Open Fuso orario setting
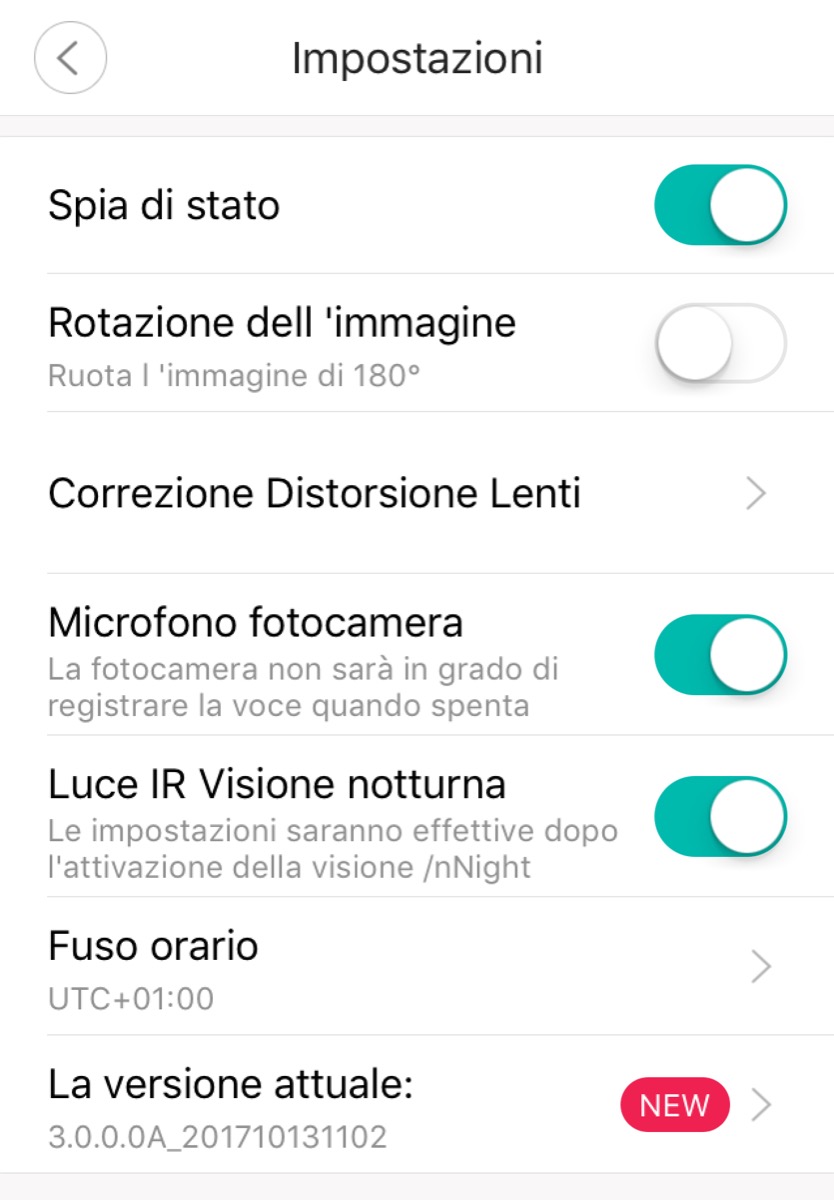The height and width of the screenshot is (1200, 834). point(416,966)
